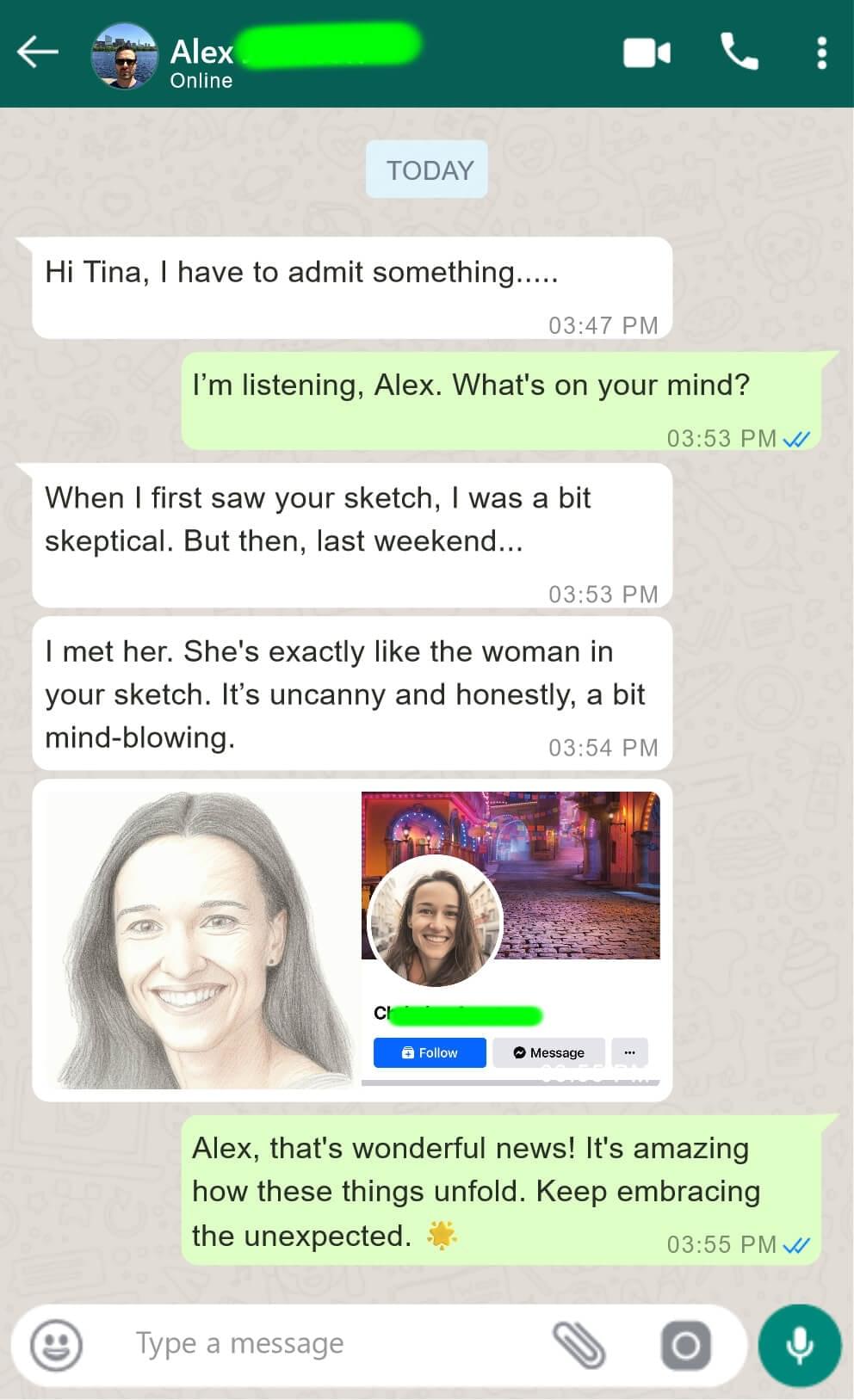Open the camera from the message bar
The image size is (854, 1400).
(685, 1345)
